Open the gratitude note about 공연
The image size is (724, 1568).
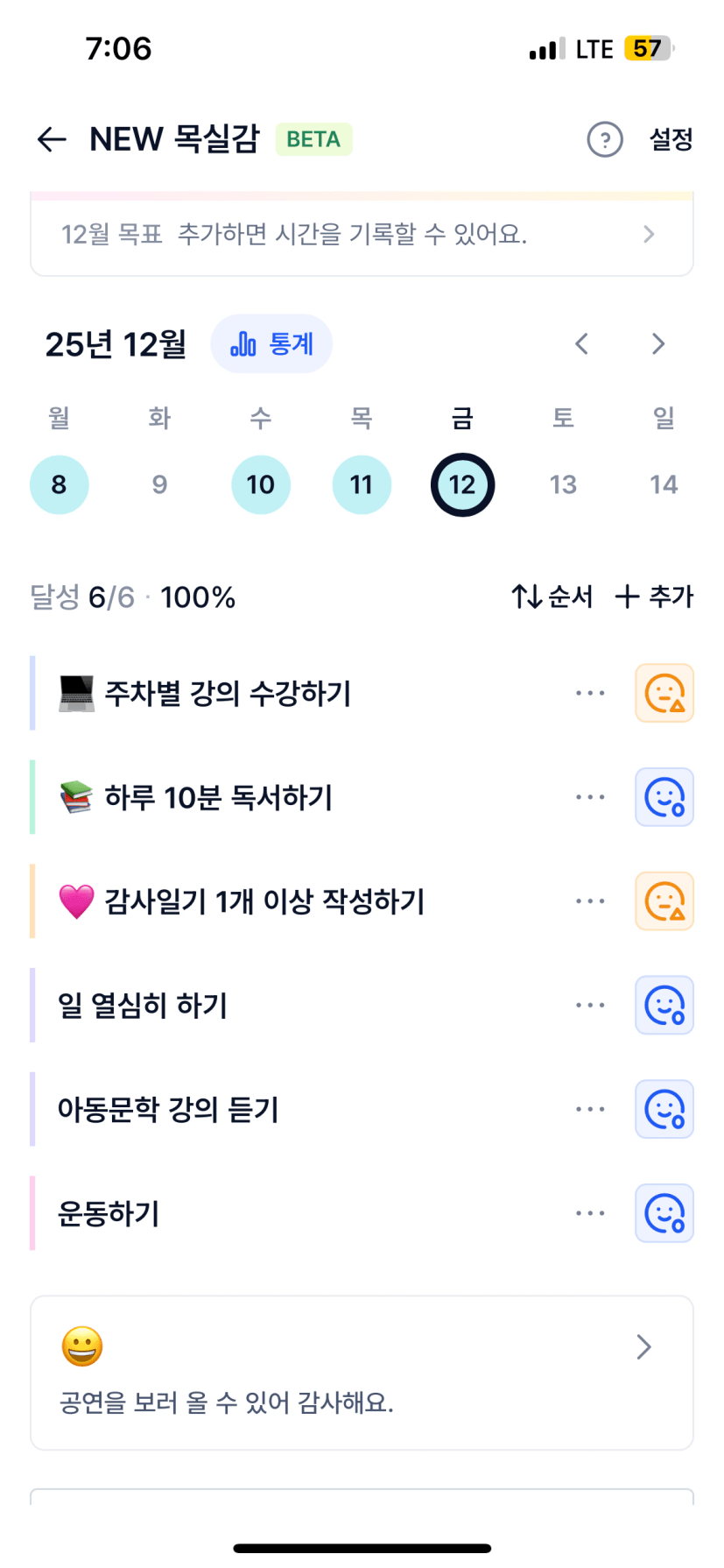tap(362, 1373)
